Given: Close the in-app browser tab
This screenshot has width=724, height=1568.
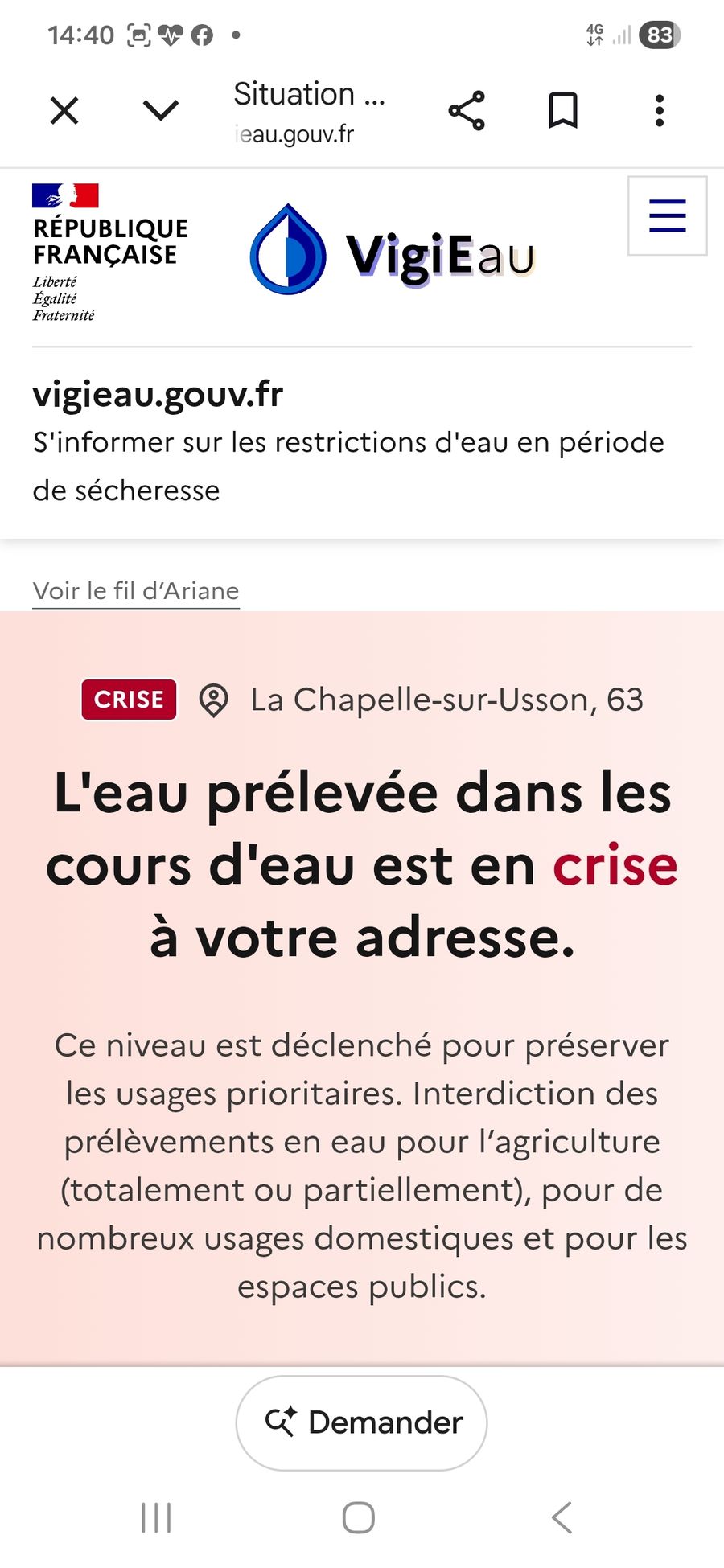Looking at the screenshot, I should click(x=64, y=110).
